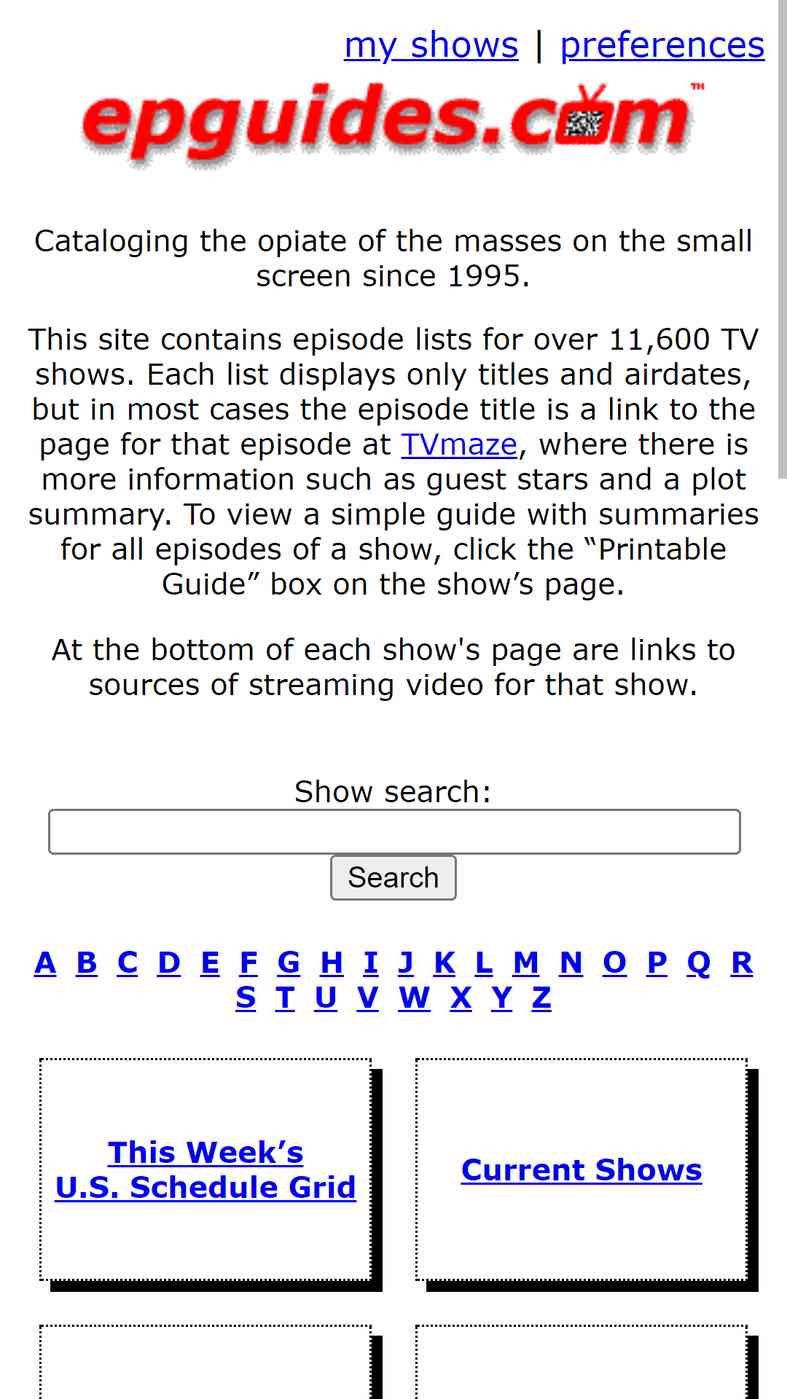
Task: Browse shows starting with letter S
Action: tap(245, 998)
